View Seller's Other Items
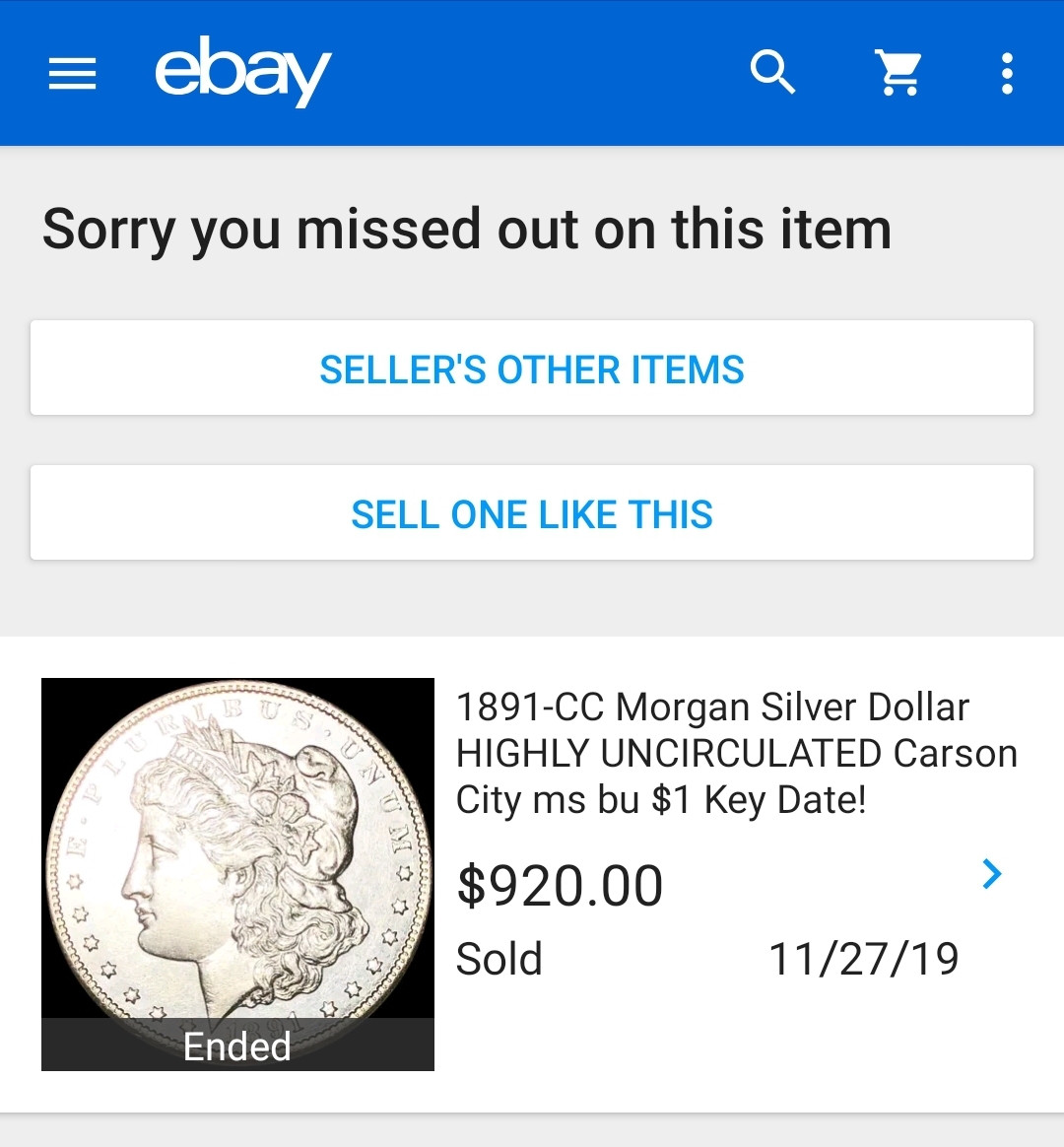Image resolution: width=1064 pixels, height=1147 pixels. coord(532,369)
